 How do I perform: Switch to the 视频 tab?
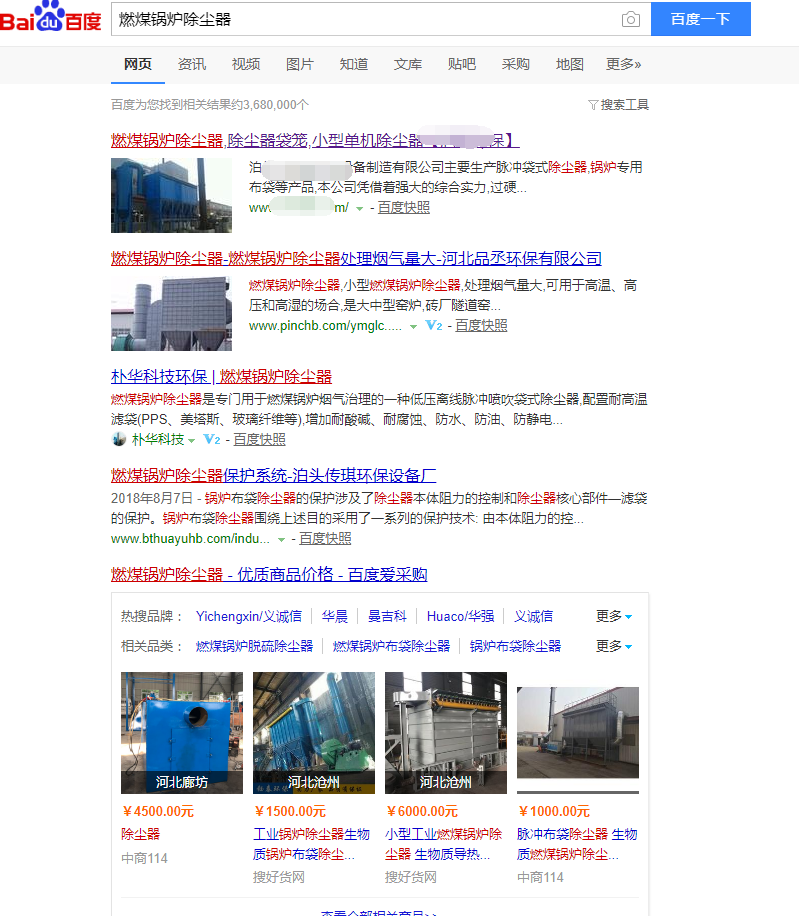[246, 64]
